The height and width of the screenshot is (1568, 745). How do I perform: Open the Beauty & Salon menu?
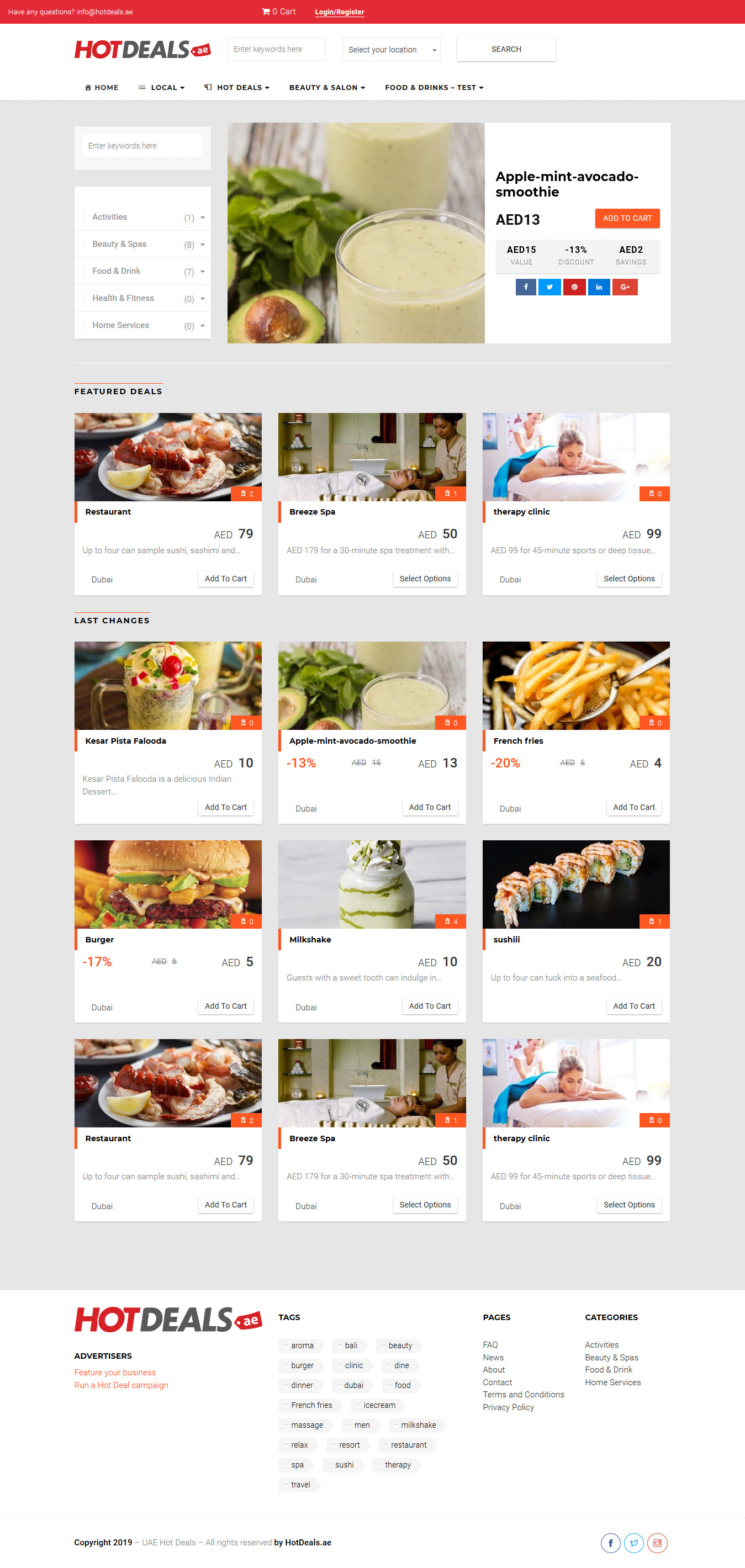tap(327, 88)
